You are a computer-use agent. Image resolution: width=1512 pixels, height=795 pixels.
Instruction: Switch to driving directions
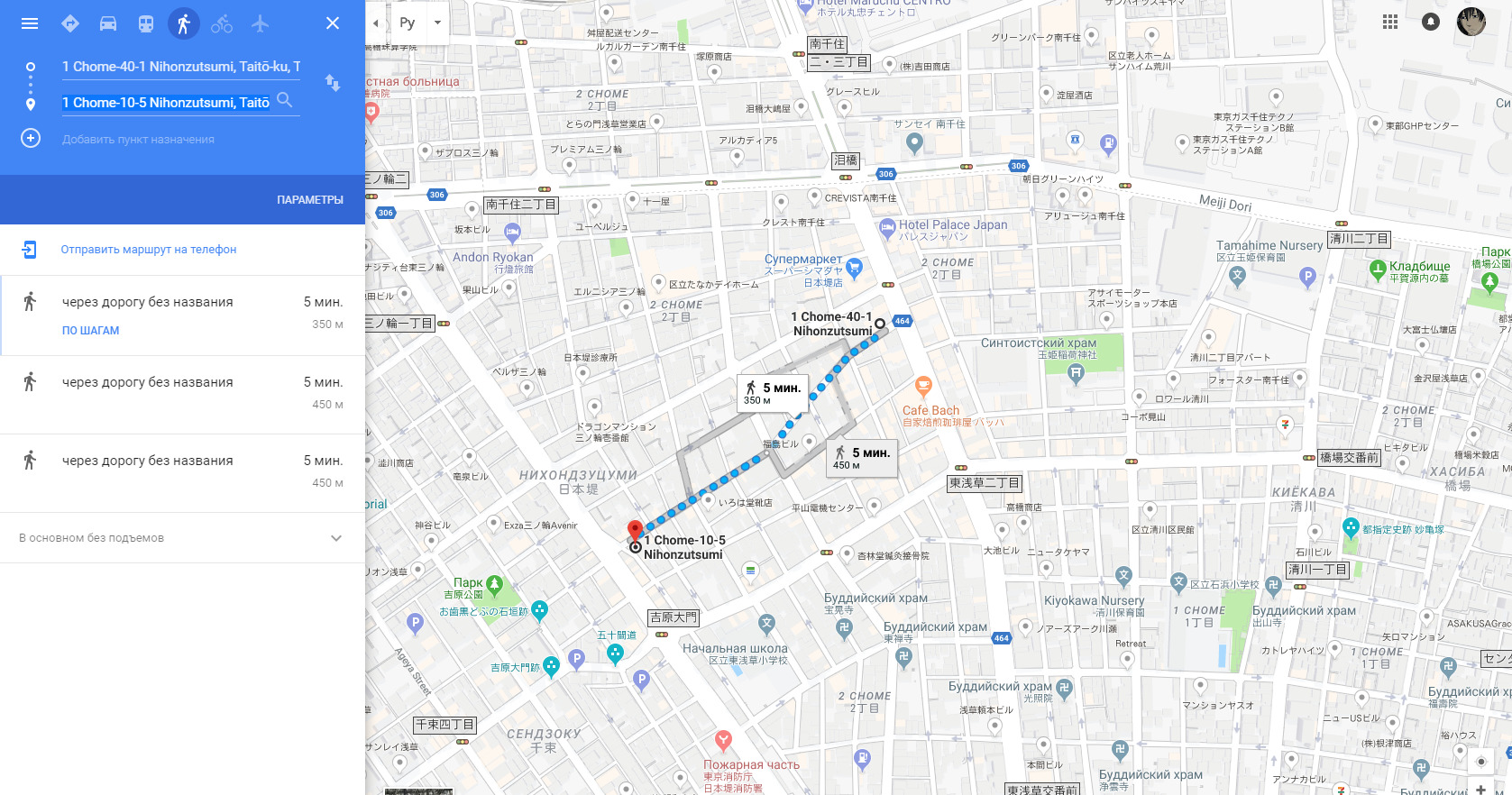(x=108, y=23)
